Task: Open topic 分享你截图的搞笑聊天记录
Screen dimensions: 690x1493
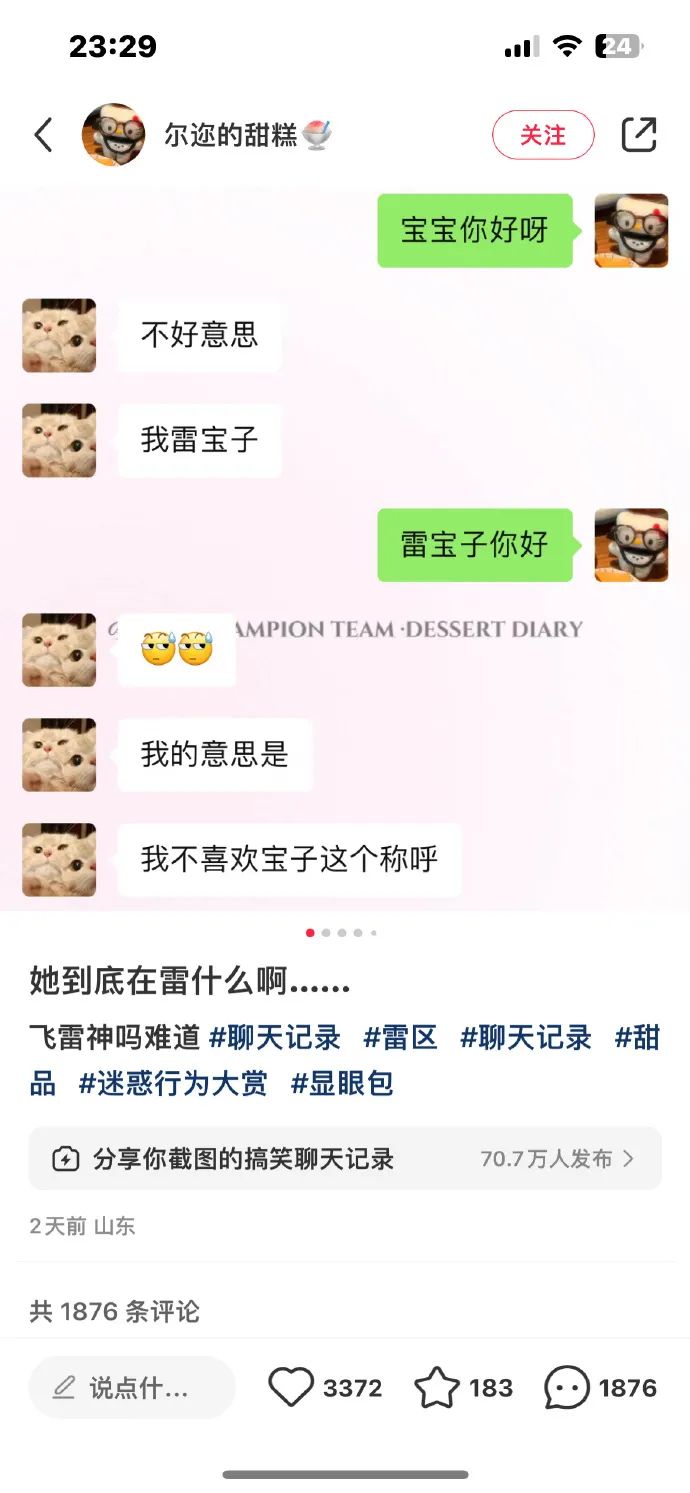Action: pos(345,1159)
